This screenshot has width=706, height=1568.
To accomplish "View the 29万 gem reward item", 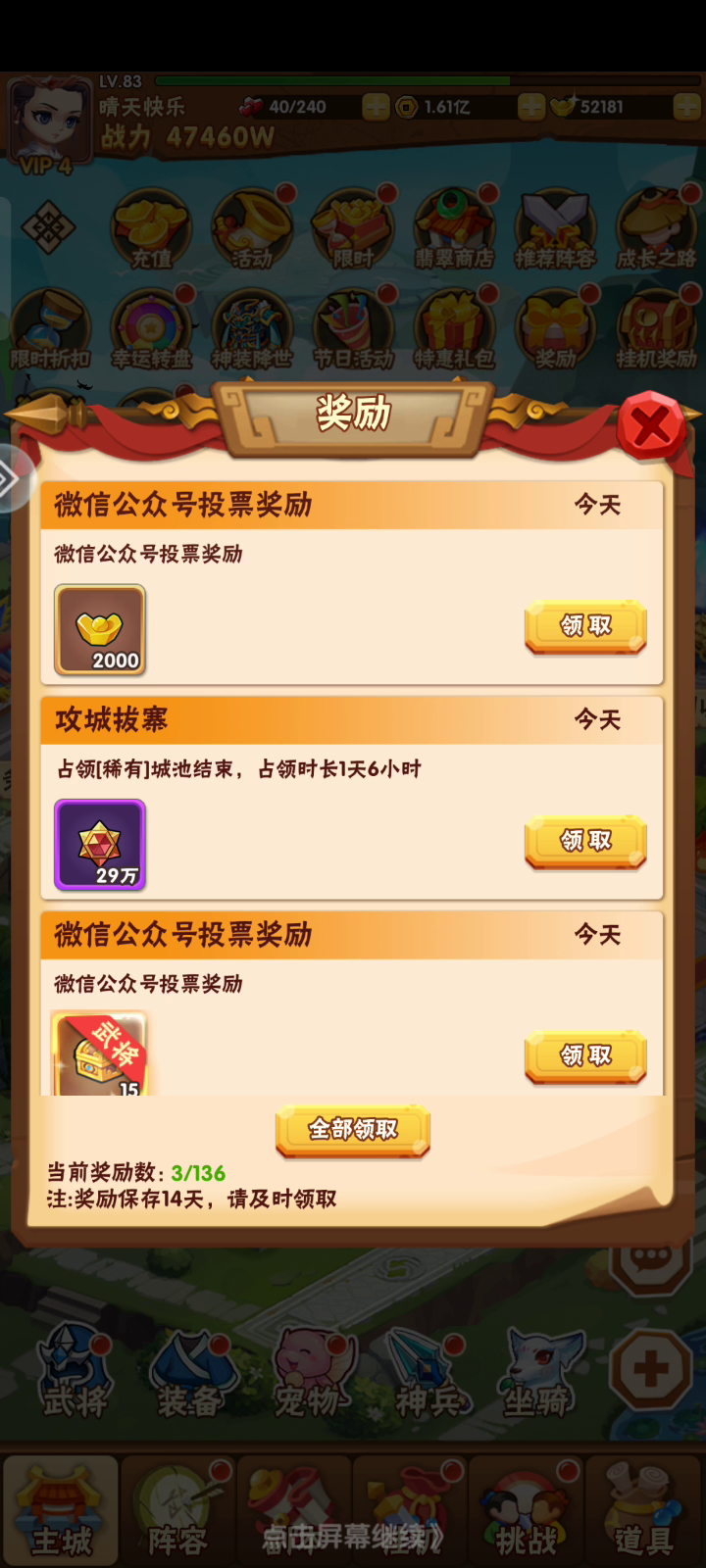I will pos(100,845).
